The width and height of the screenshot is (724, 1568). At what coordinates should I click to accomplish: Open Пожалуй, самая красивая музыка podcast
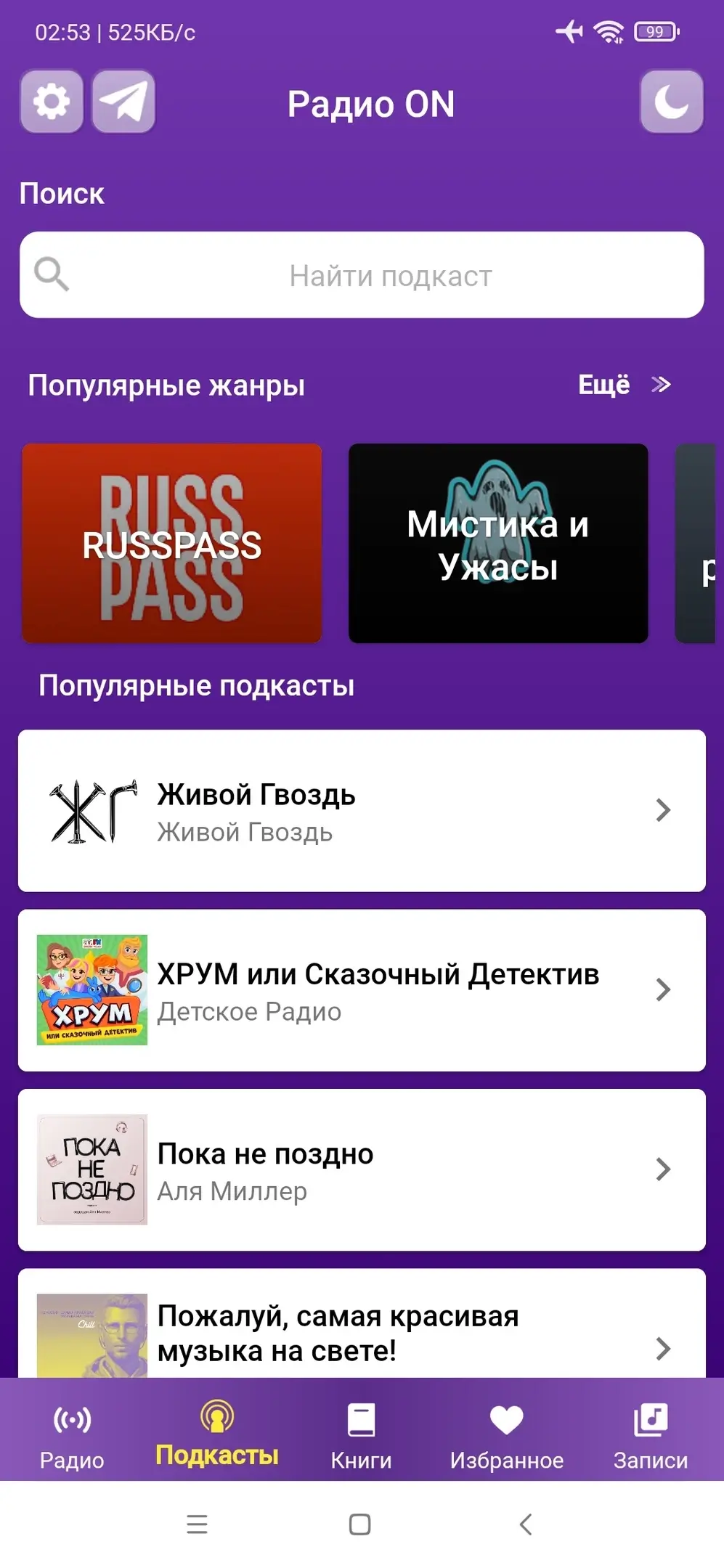click(362, 1333)
